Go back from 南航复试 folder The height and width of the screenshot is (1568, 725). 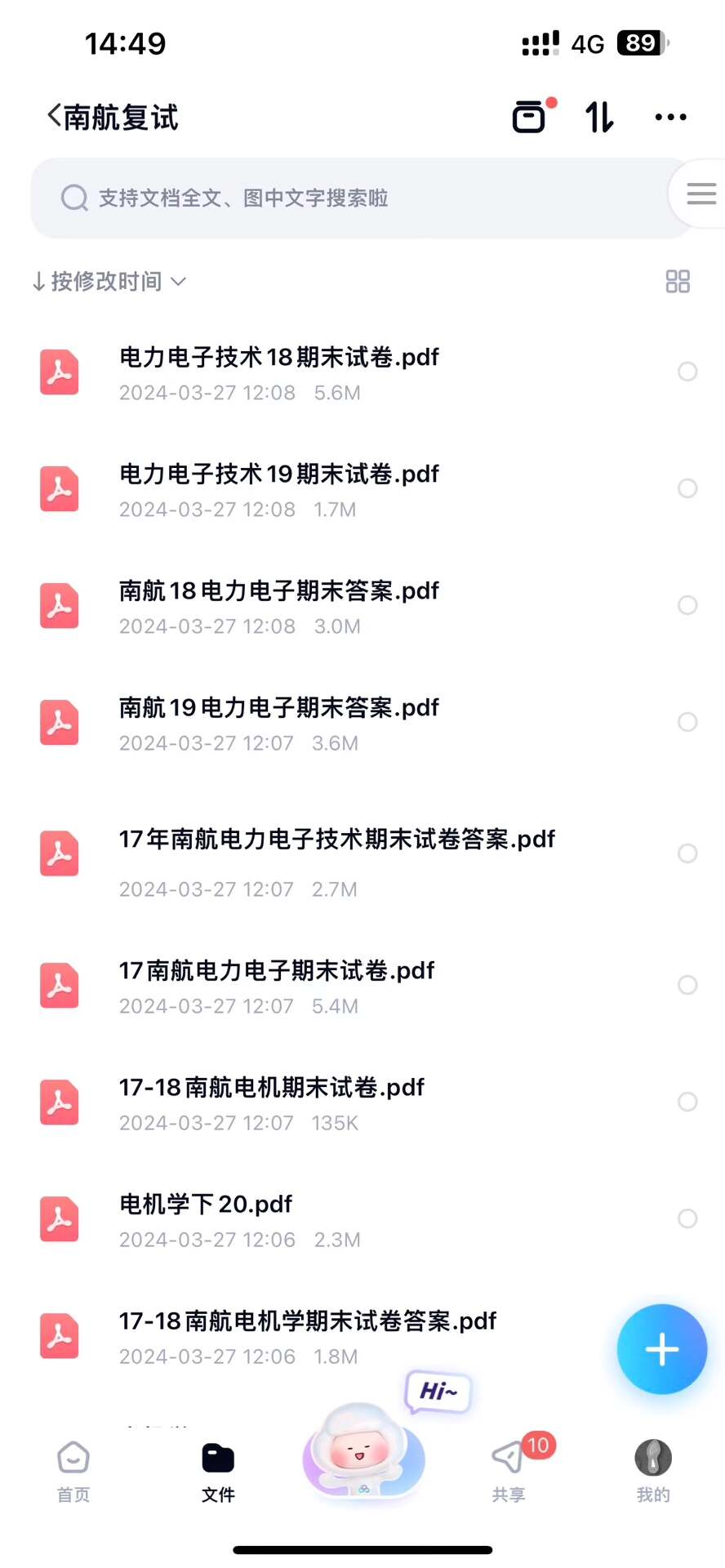coord(56,117)
